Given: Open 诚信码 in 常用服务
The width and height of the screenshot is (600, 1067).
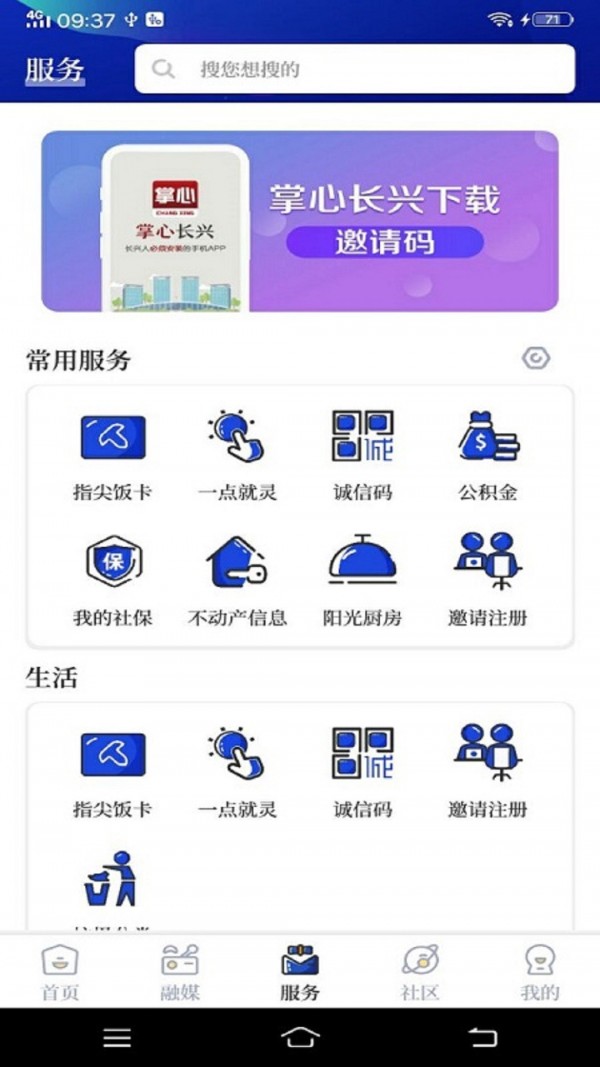Looking at the screenshot, I should coord(362,451).
